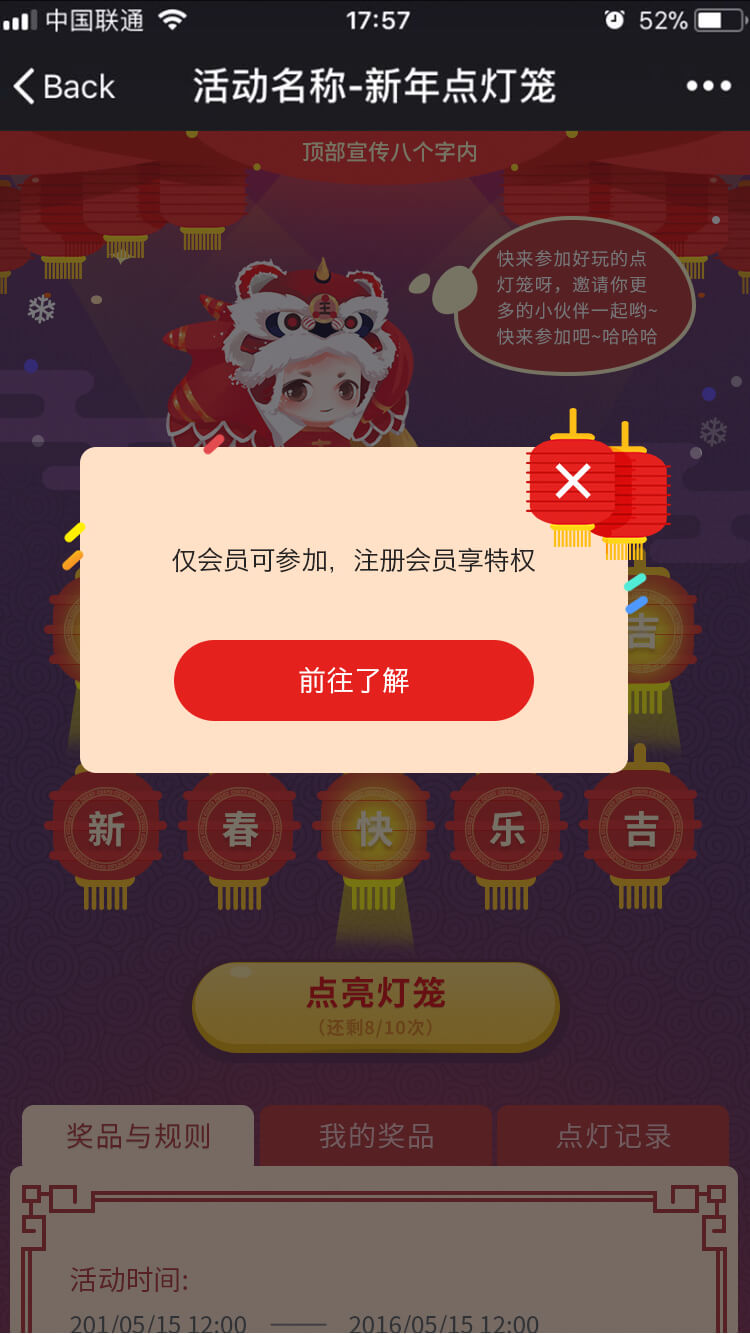Go back using the Back arrow

pos(62,87)
